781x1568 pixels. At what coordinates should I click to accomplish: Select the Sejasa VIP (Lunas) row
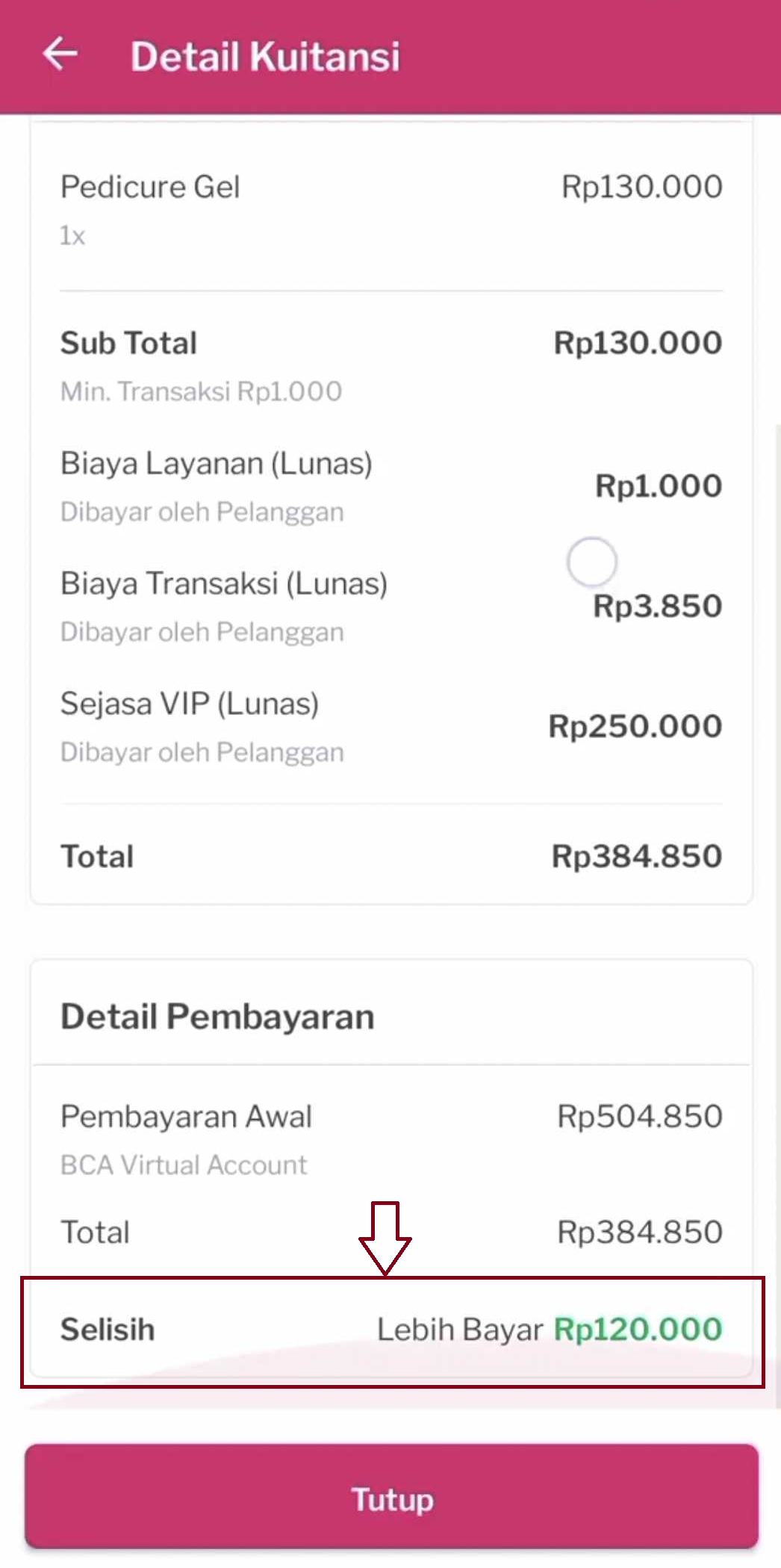pyautogui.click(x=190, y=703)
